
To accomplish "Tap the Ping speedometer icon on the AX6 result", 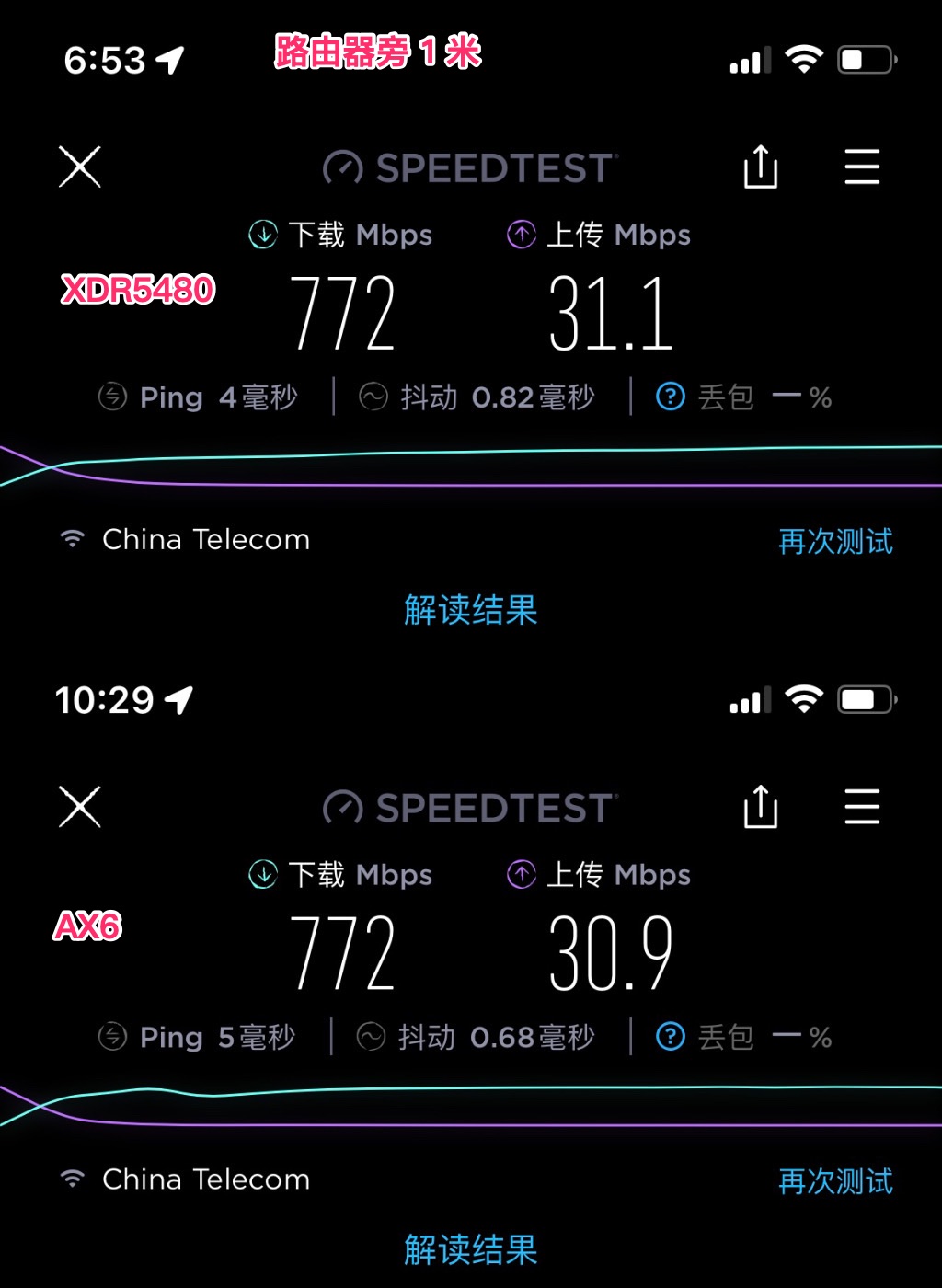I will click(112, 1037).
